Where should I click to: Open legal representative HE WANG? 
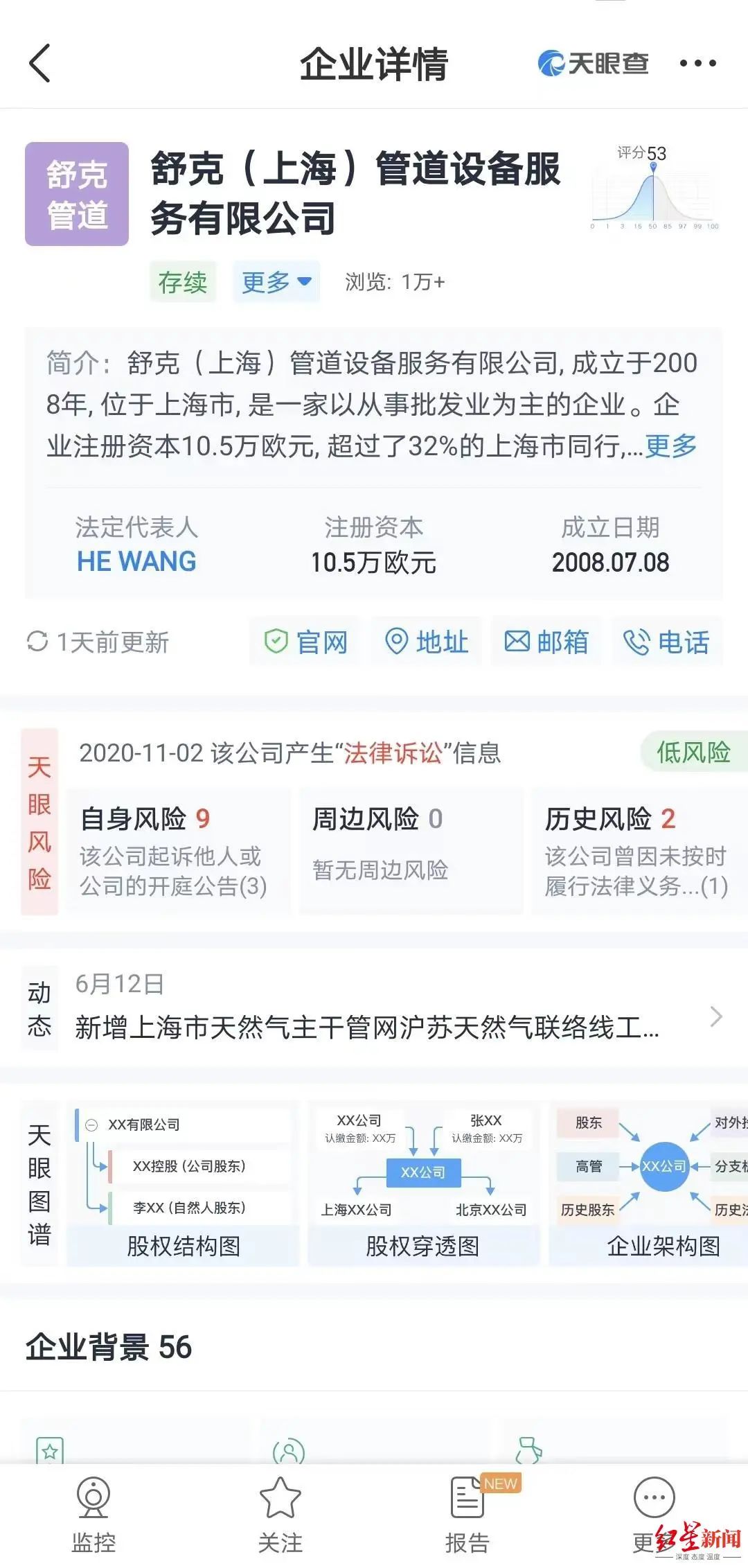tap(136, 562)
